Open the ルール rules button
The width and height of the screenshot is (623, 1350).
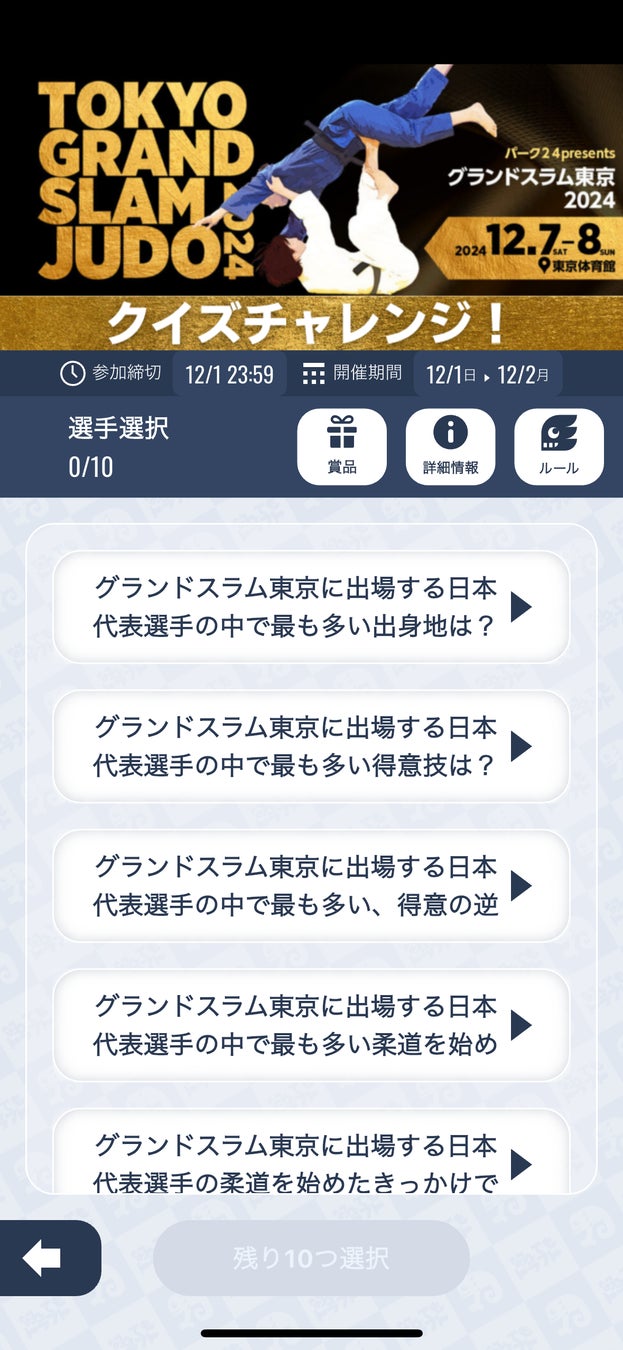tap(558, 447)
